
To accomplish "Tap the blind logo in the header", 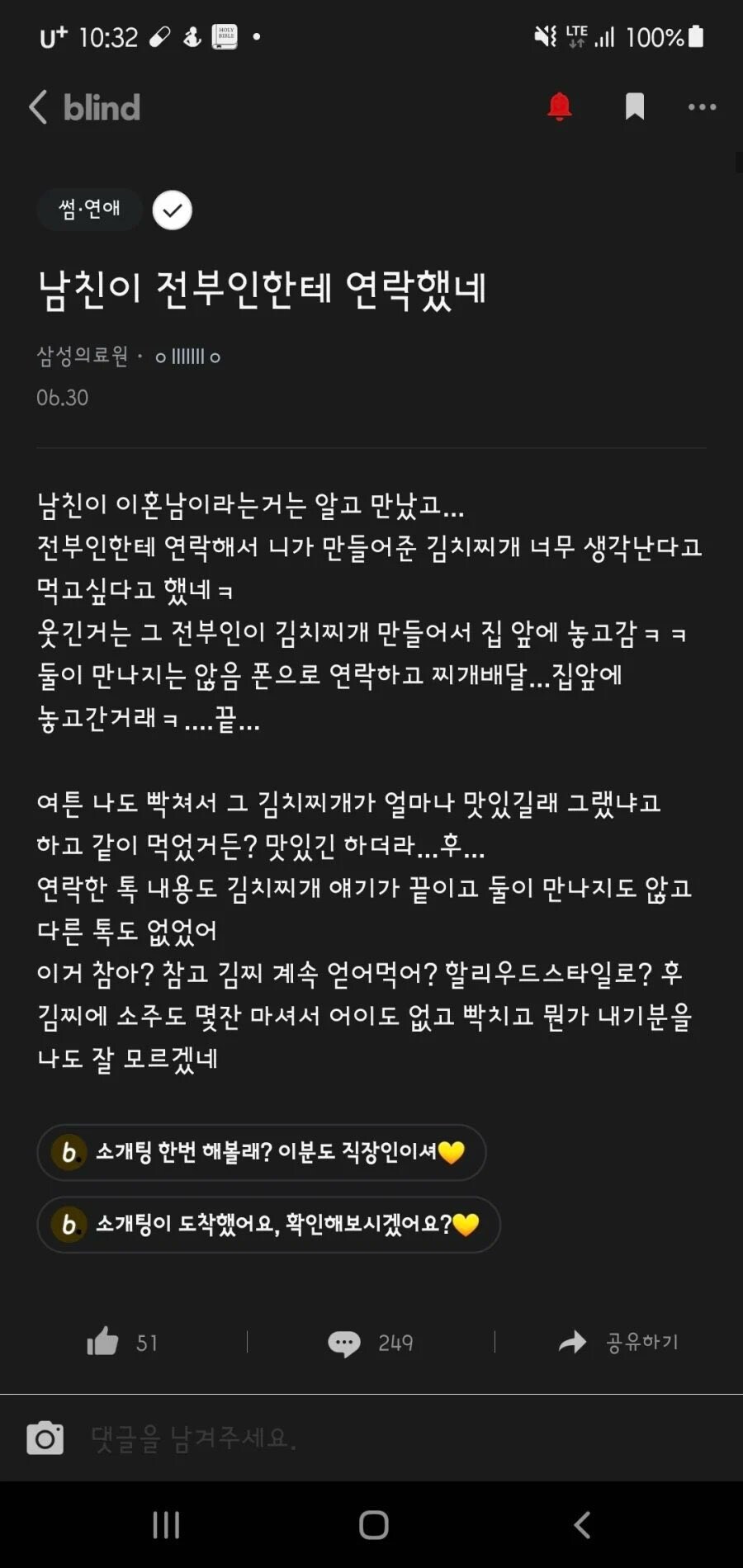I will coord(102,106).
